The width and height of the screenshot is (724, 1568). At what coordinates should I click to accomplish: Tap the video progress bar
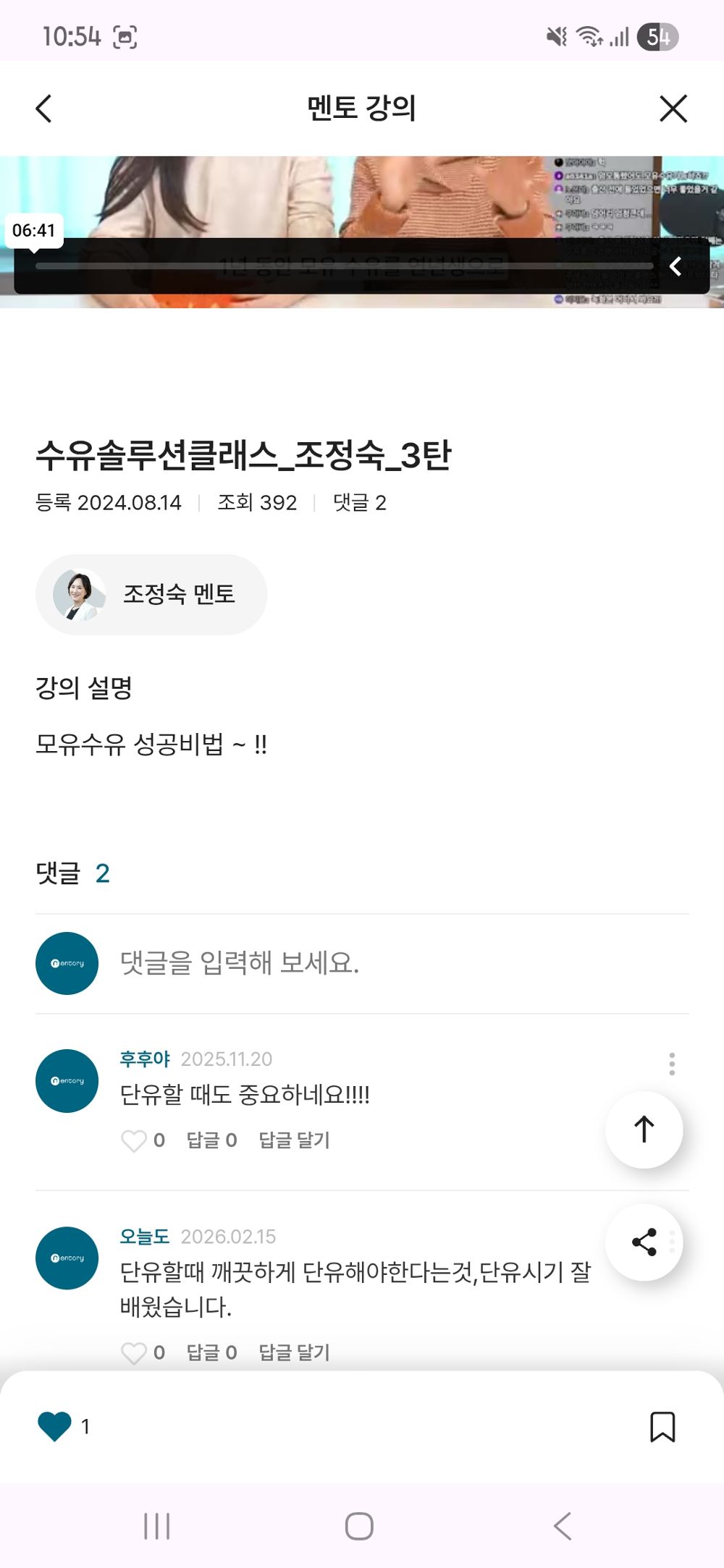coord(340,265)
